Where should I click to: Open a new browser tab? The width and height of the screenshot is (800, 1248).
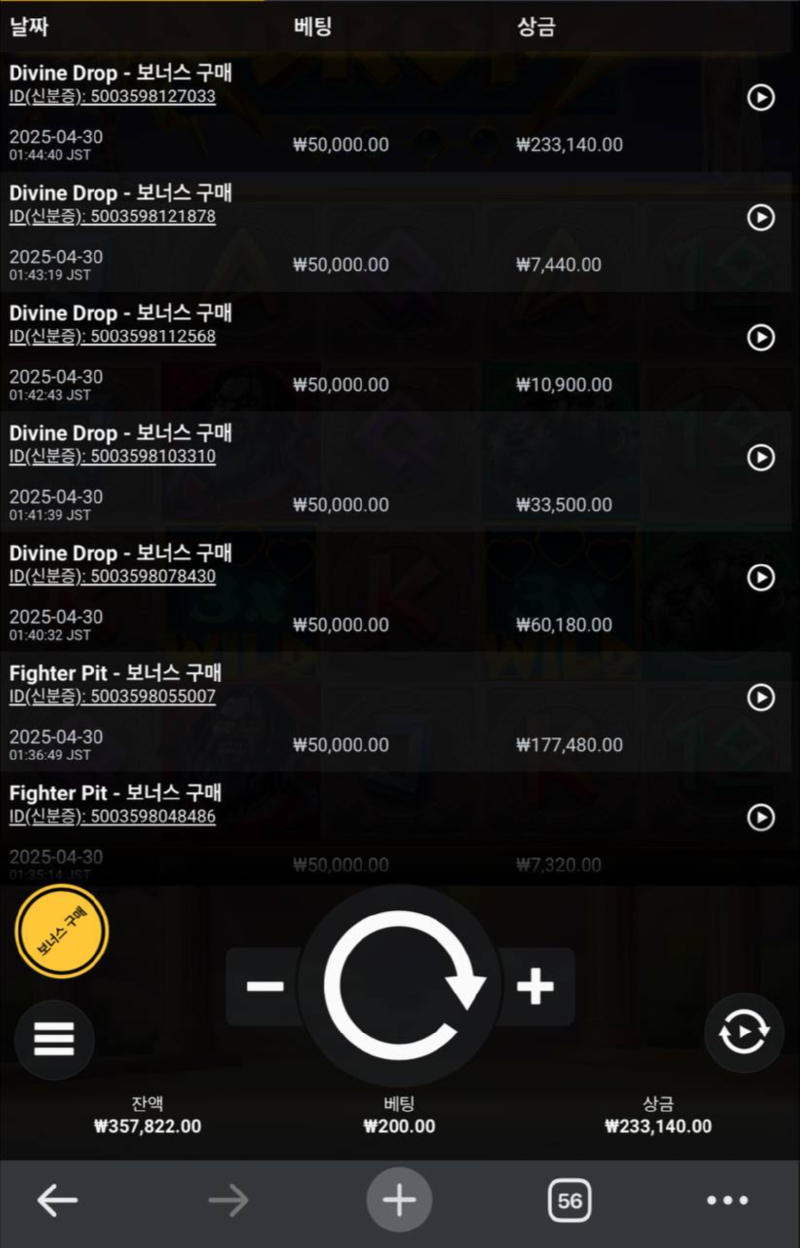click(399, 1200)
